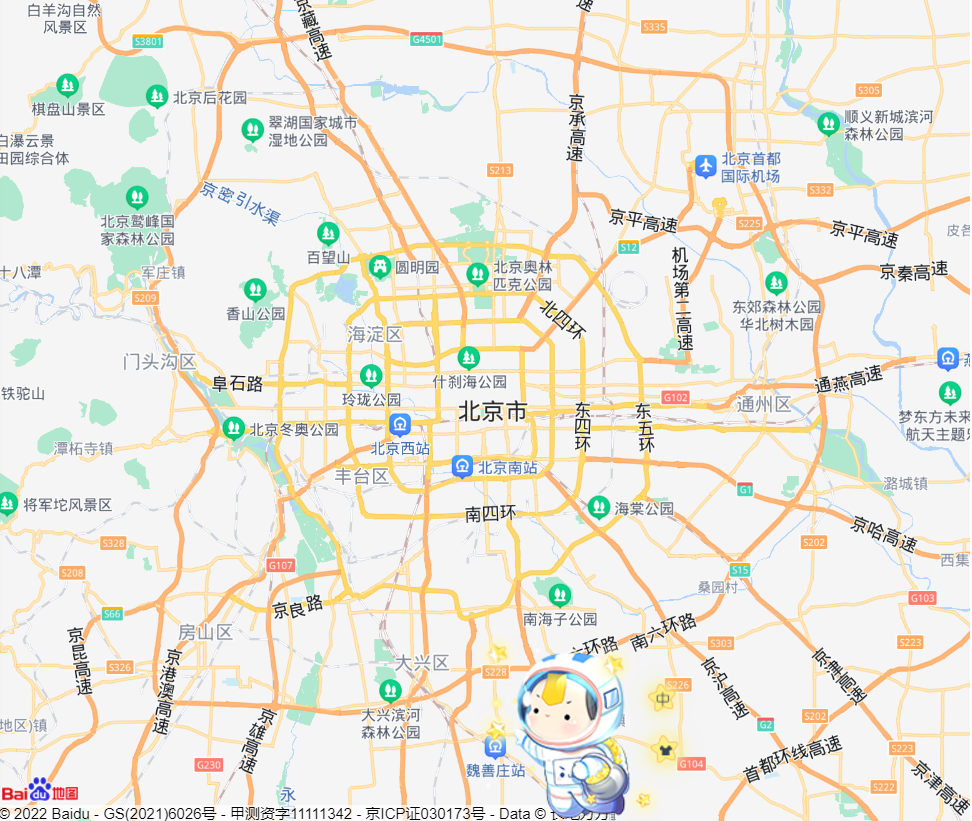This screenshot has height=821, width=972.
Task: Select the Beijing West Railway Station marker
Action: click(x=400, y=425)
